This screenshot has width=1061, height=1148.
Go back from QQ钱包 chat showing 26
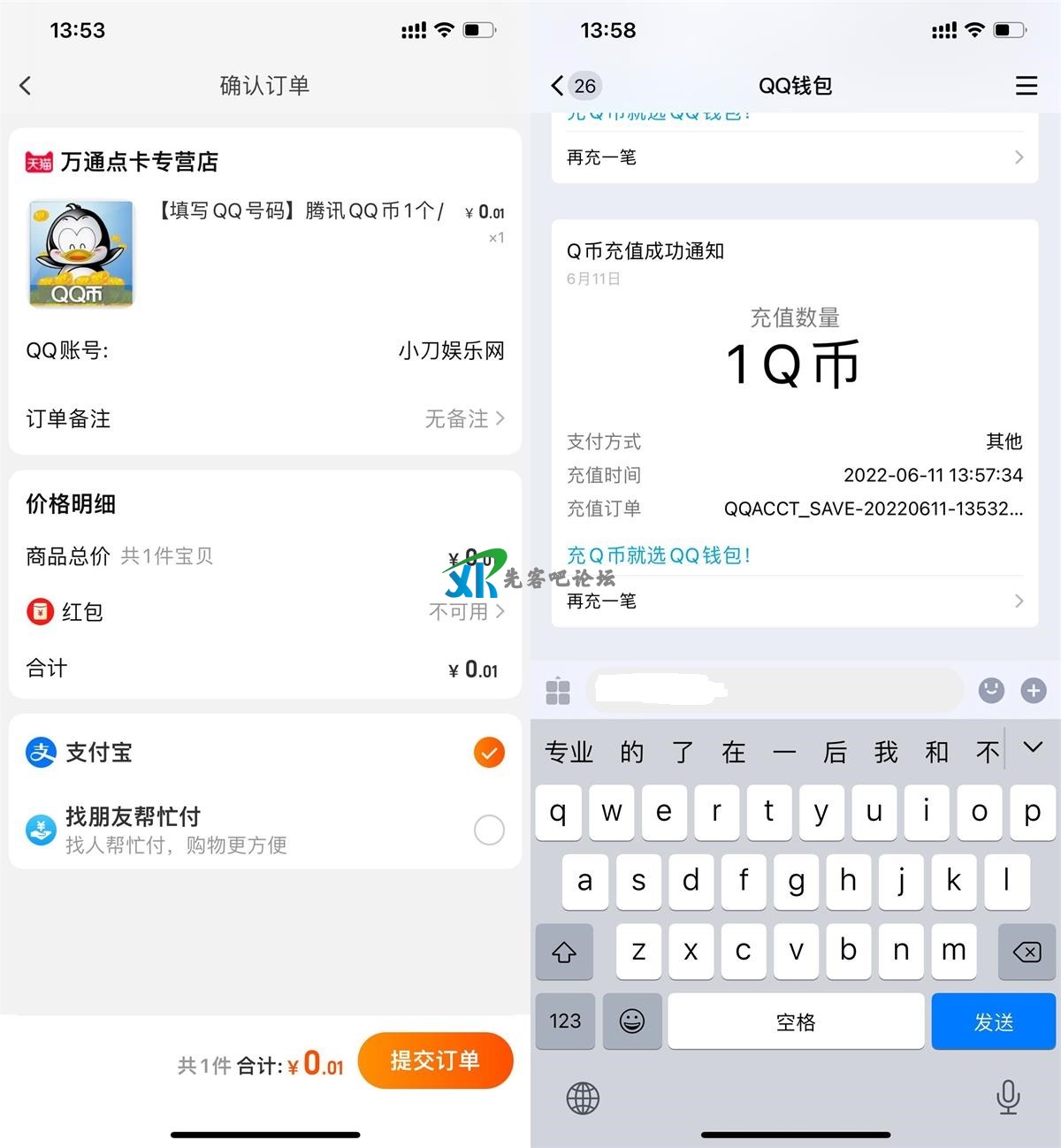pyautogui.click(x=557, y=86)
